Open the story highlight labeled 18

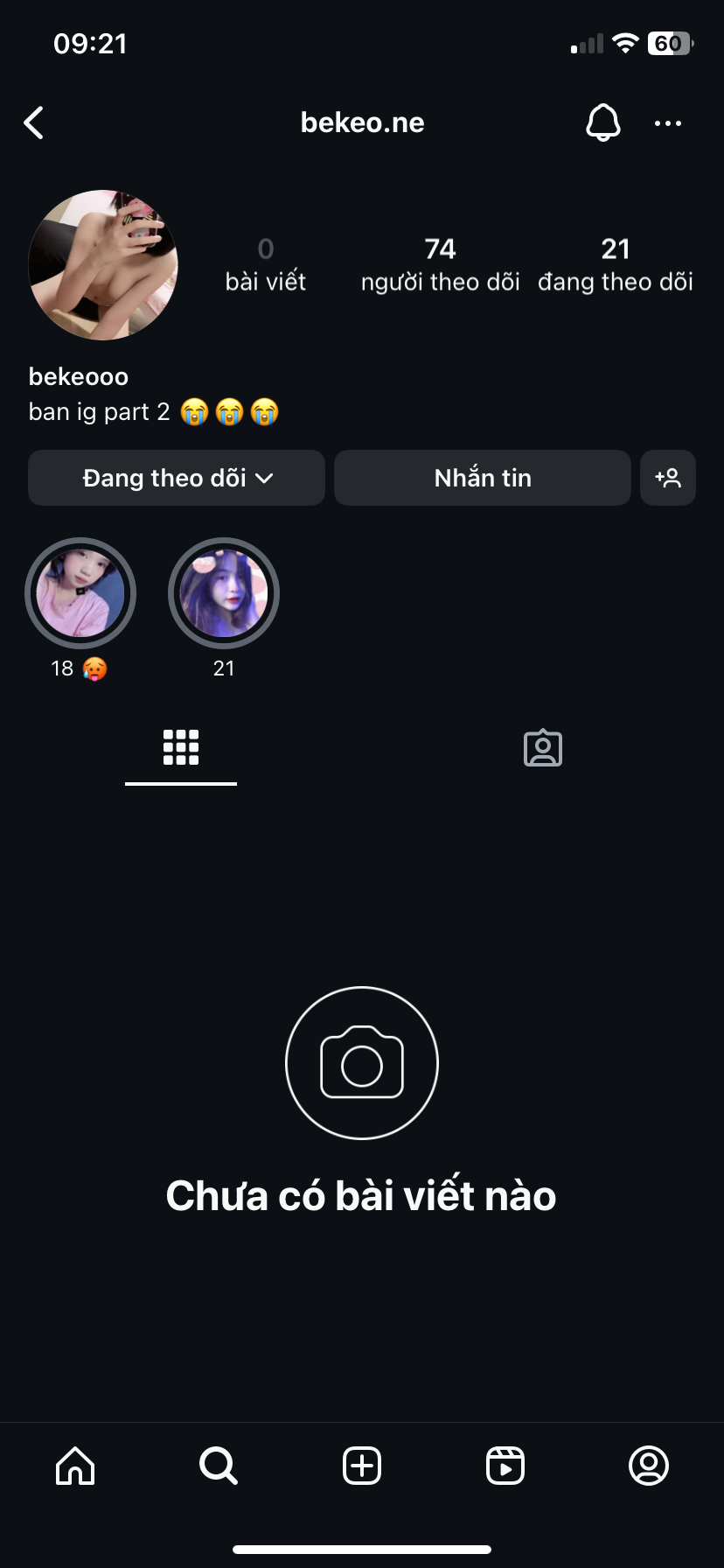pos(80,593)
